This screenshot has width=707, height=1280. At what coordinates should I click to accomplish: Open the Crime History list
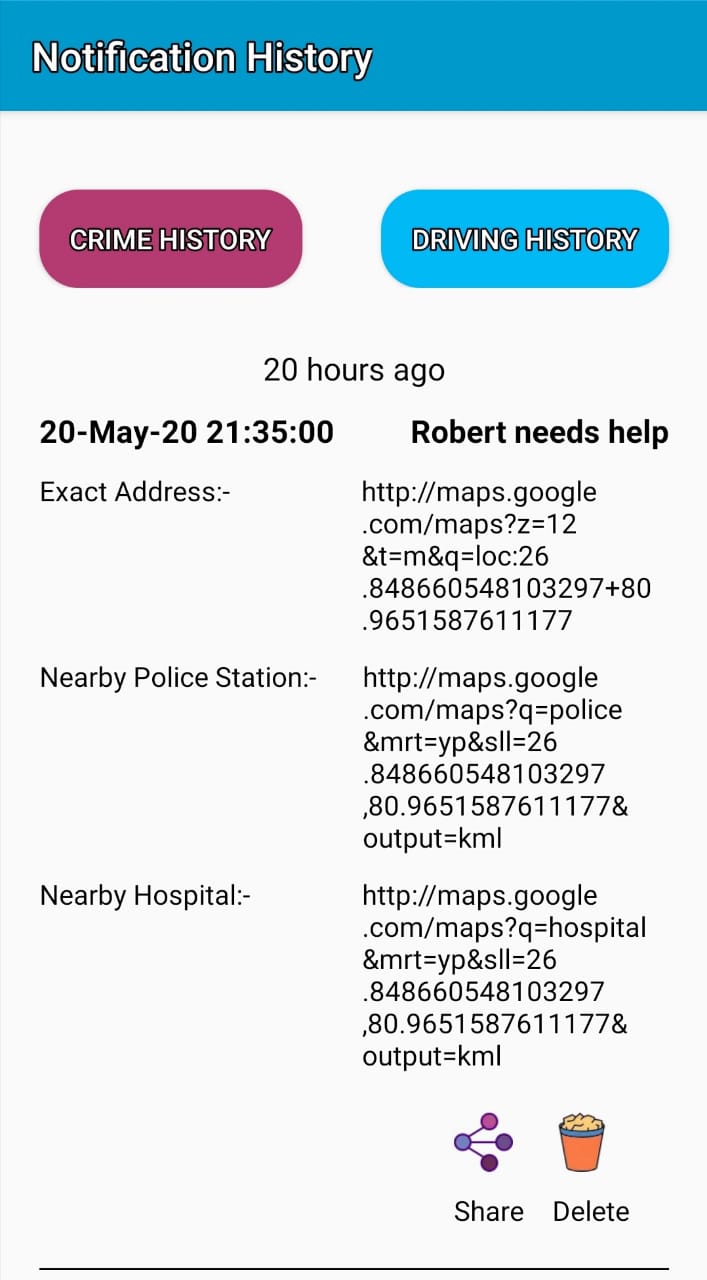click(x=170, y=239)
